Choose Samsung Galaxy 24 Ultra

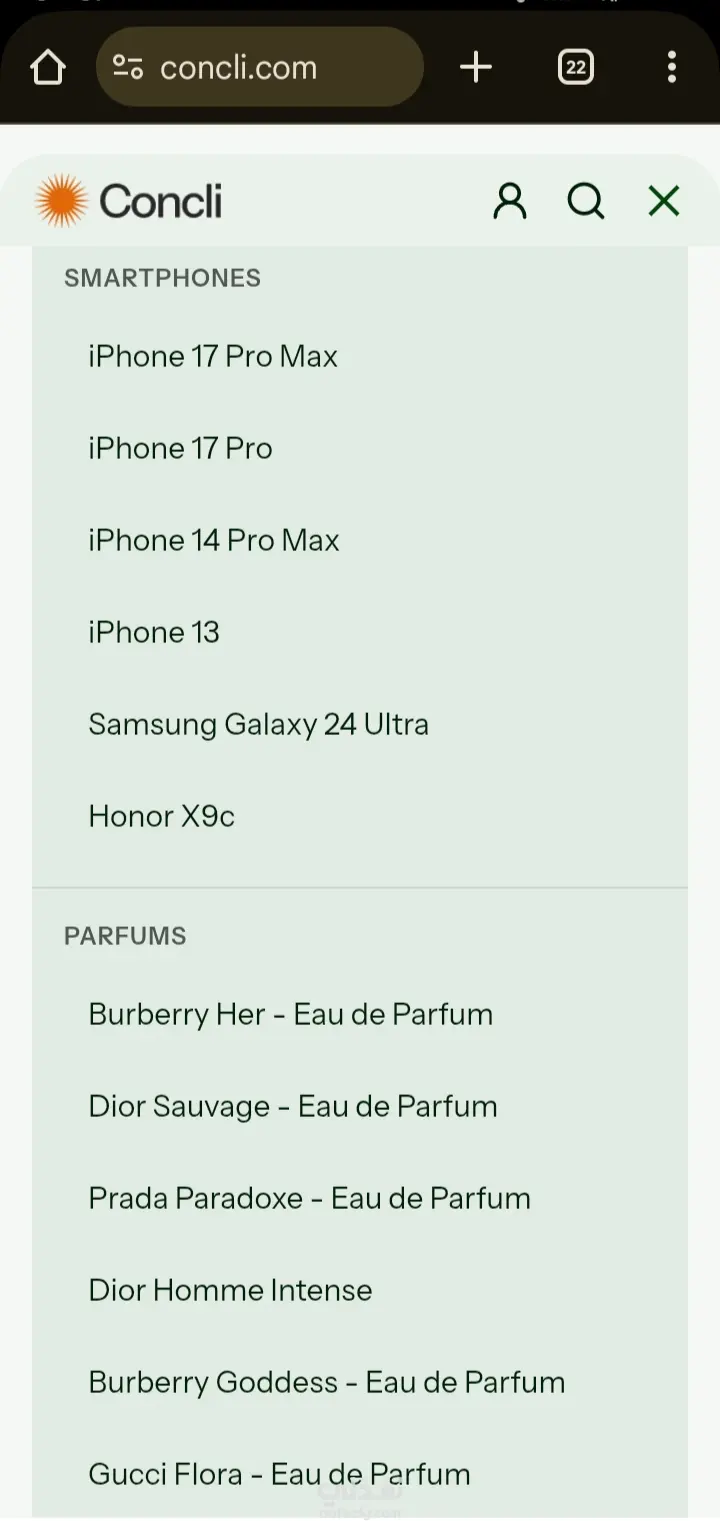click(x=258, y=725)
